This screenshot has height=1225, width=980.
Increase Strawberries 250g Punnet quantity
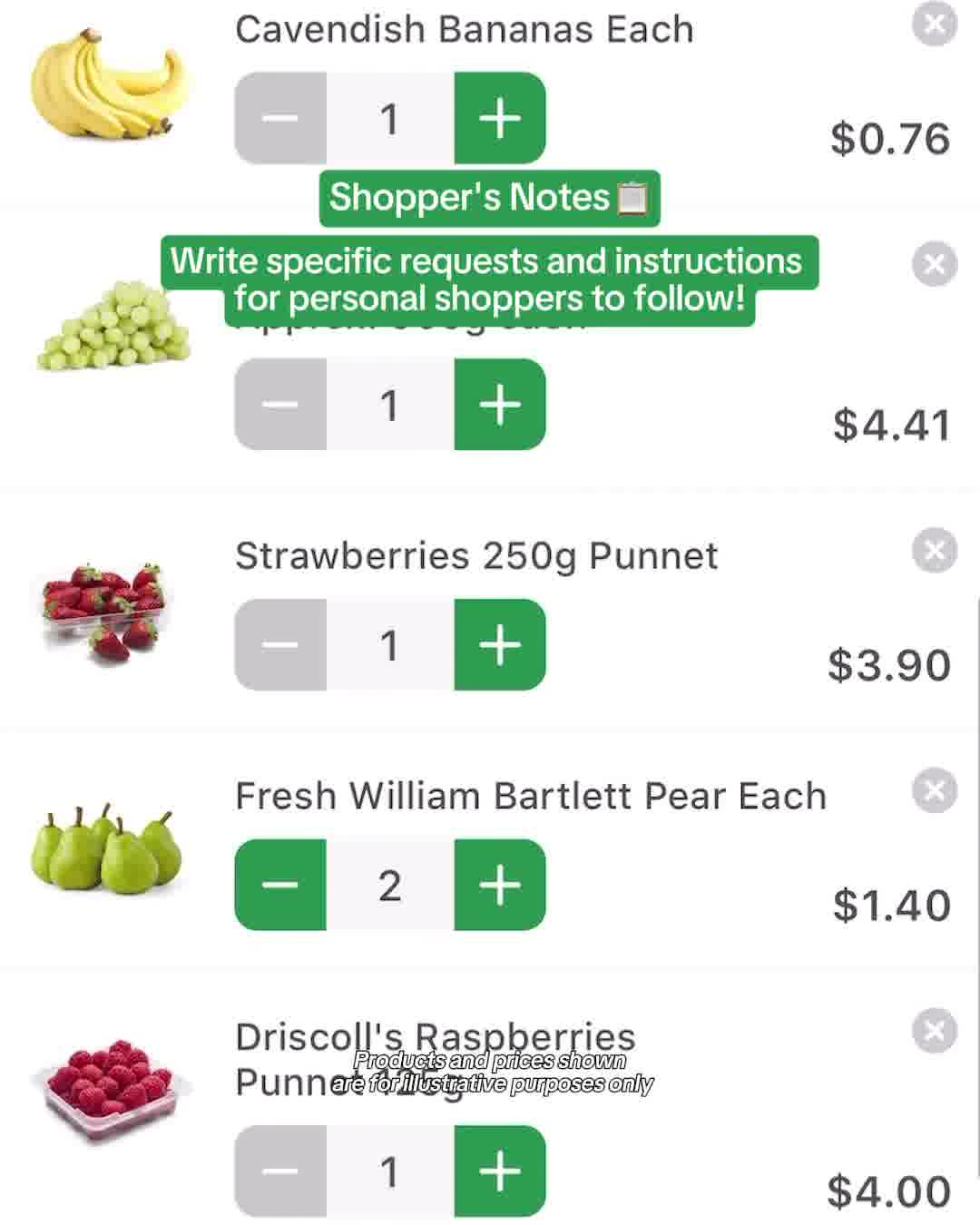(499, 645)
